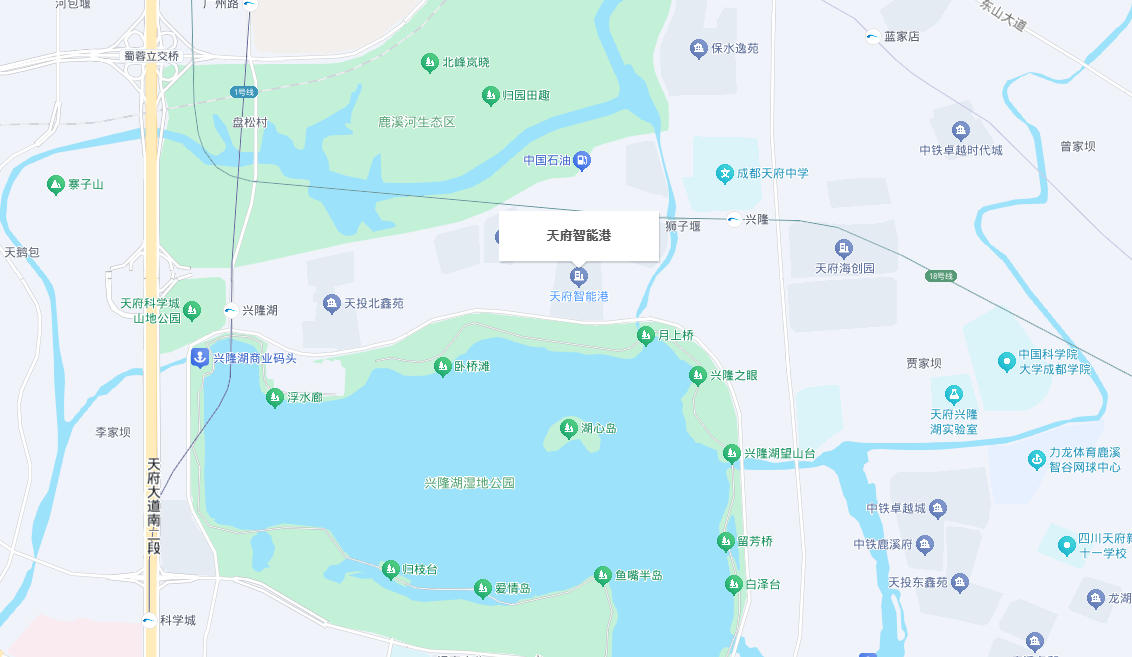Select the 天府海创园 building marker
The height and width of the screenshot is (657, 1132).
click(x=844, y=248)
